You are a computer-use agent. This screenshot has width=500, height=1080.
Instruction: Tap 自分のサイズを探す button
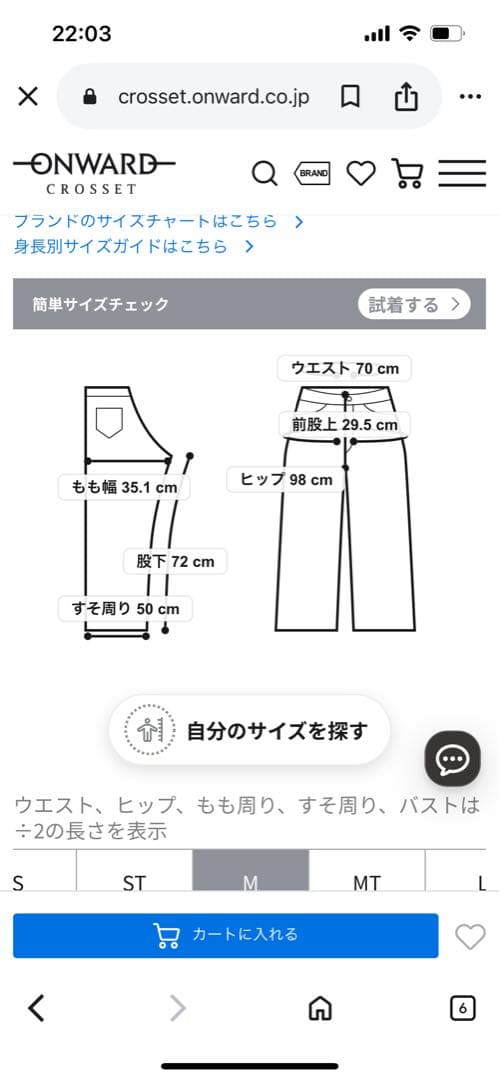click(x=249, y=730)
